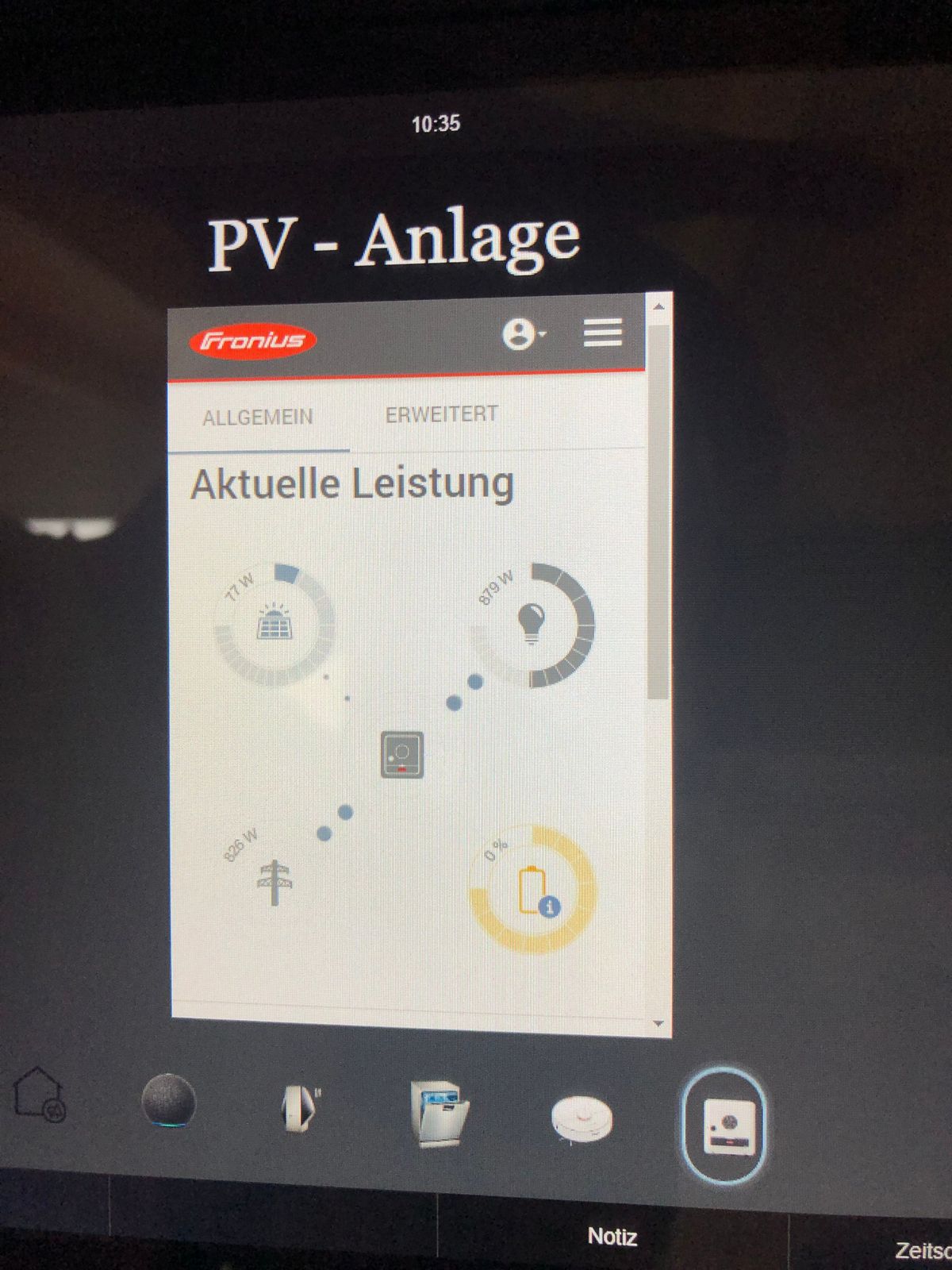Open the Fronius hamburger menu
Screen dimensions: 952x1270
click(x=603, y=333)
